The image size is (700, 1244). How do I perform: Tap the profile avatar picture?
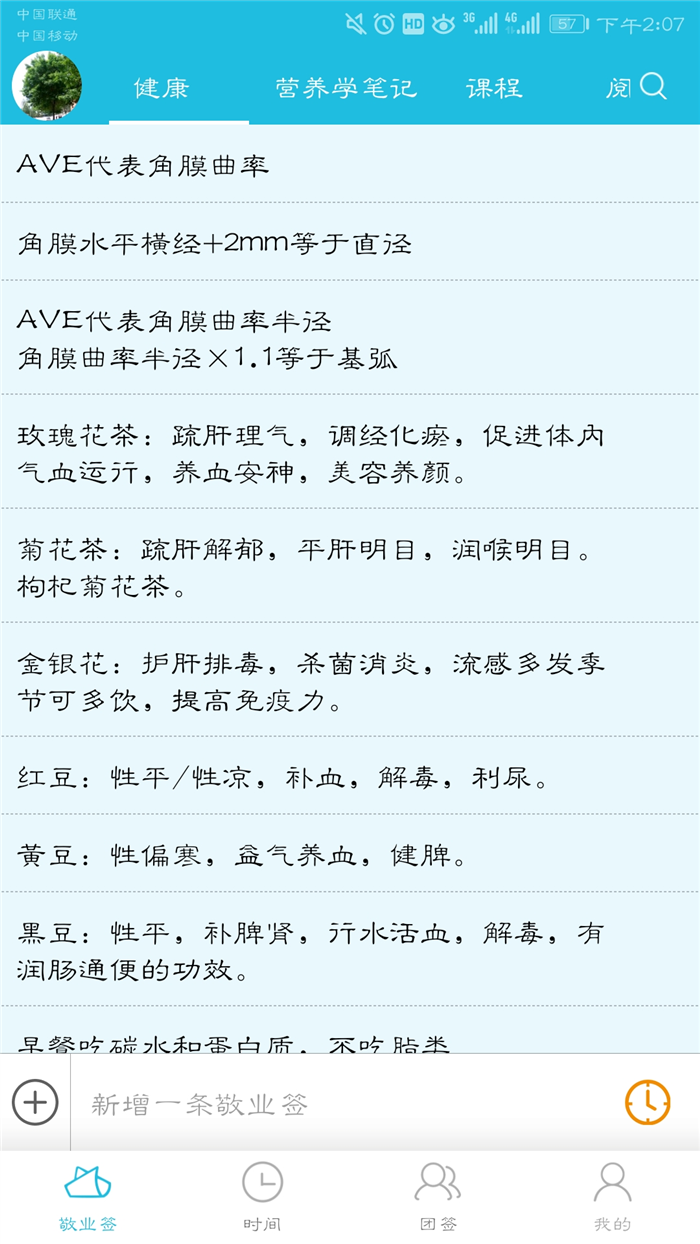47,86
